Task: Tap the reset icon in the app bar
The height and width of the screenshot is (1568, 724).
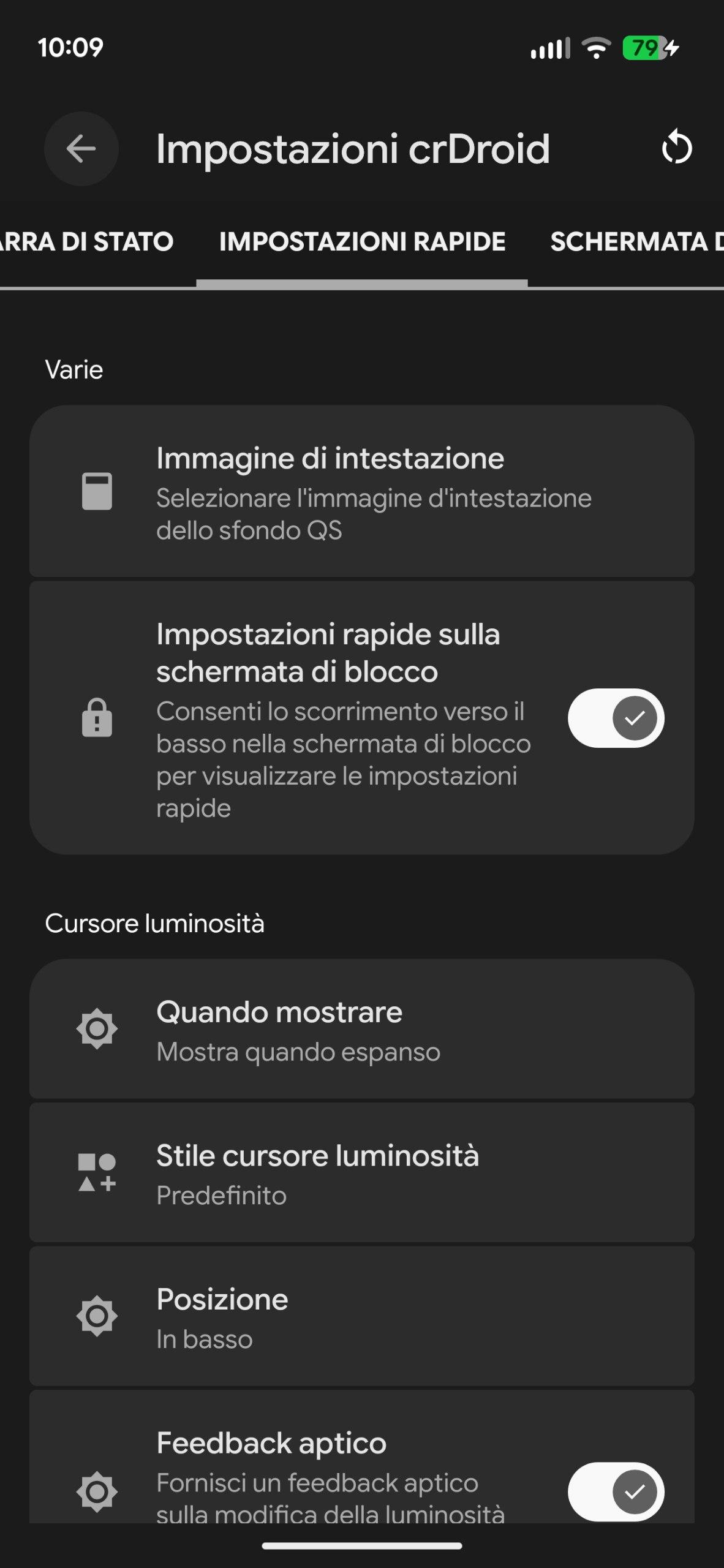Action: (x=676, y=148)
